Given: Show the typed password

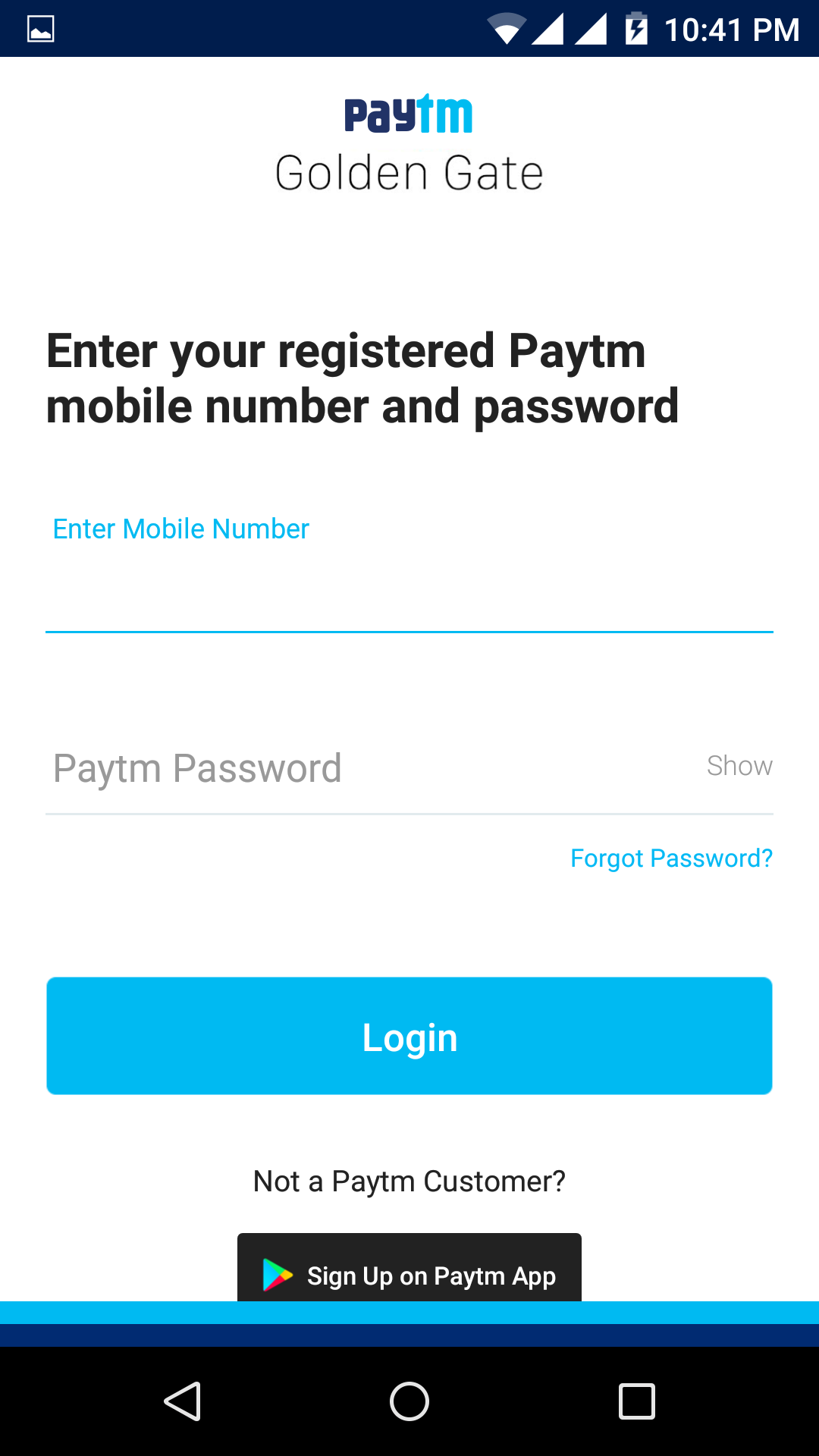Looking at the screenshot, I should [739, 766].
